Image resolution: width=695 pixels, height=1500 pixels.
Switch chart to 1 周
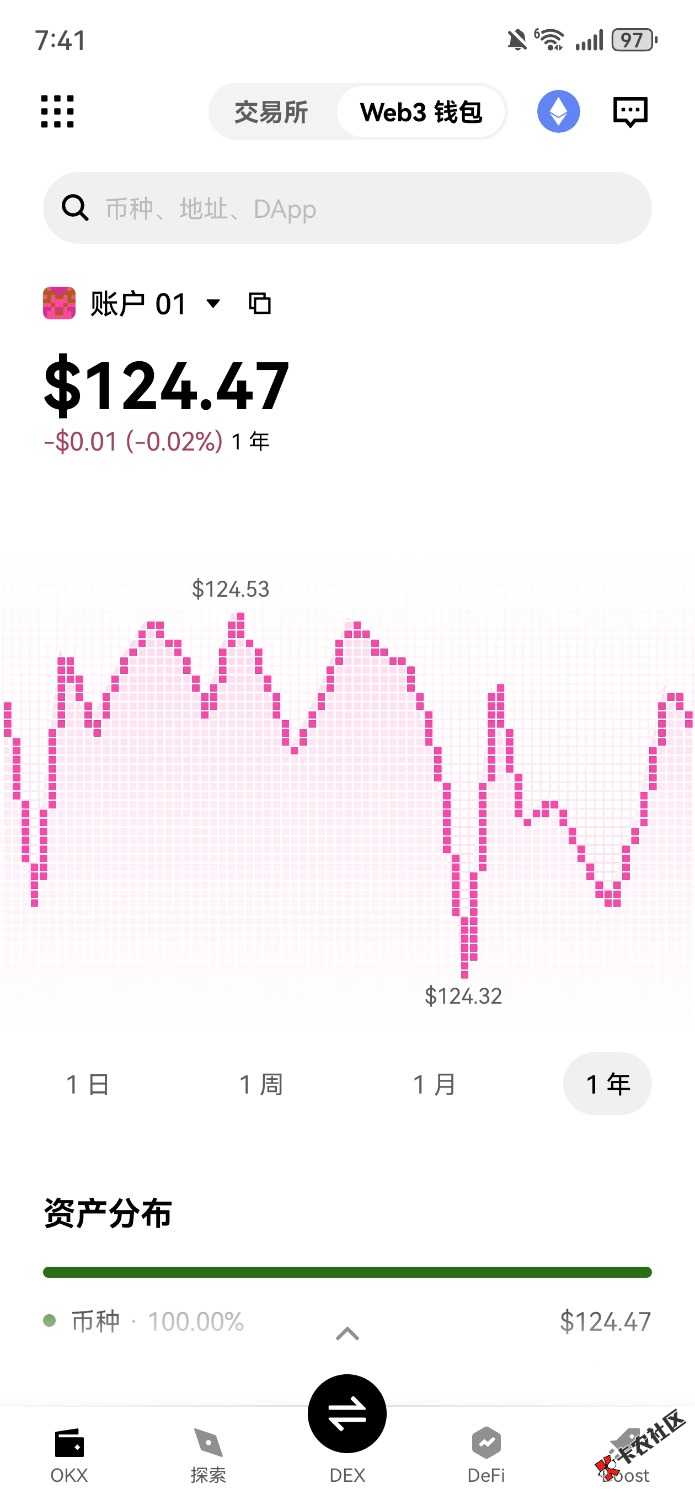[x=261, y=1084]
